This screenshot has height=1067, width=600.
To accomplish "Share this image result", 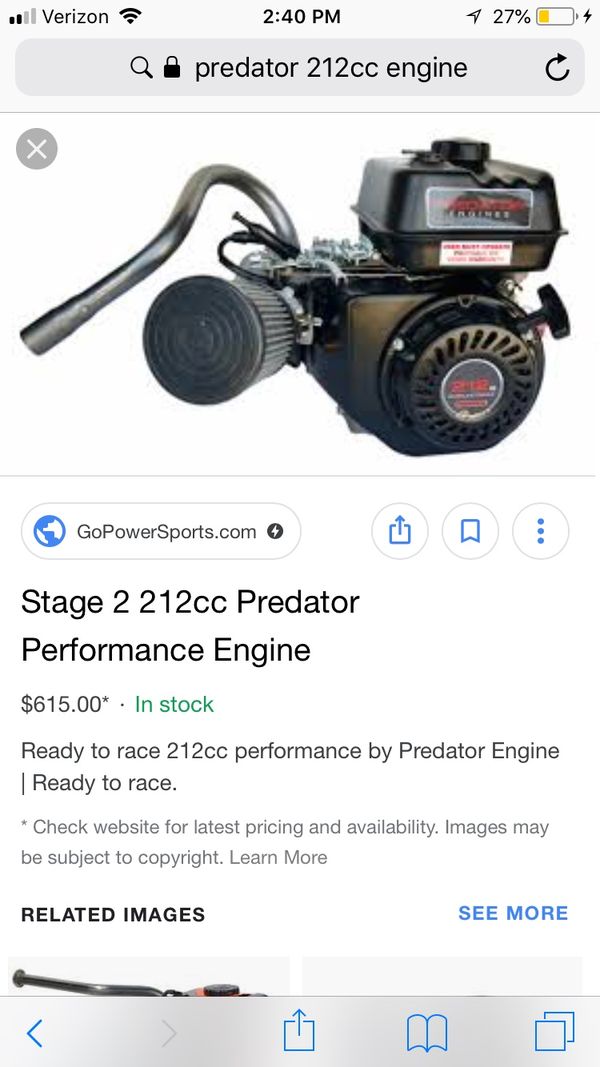I will (399, 531).
